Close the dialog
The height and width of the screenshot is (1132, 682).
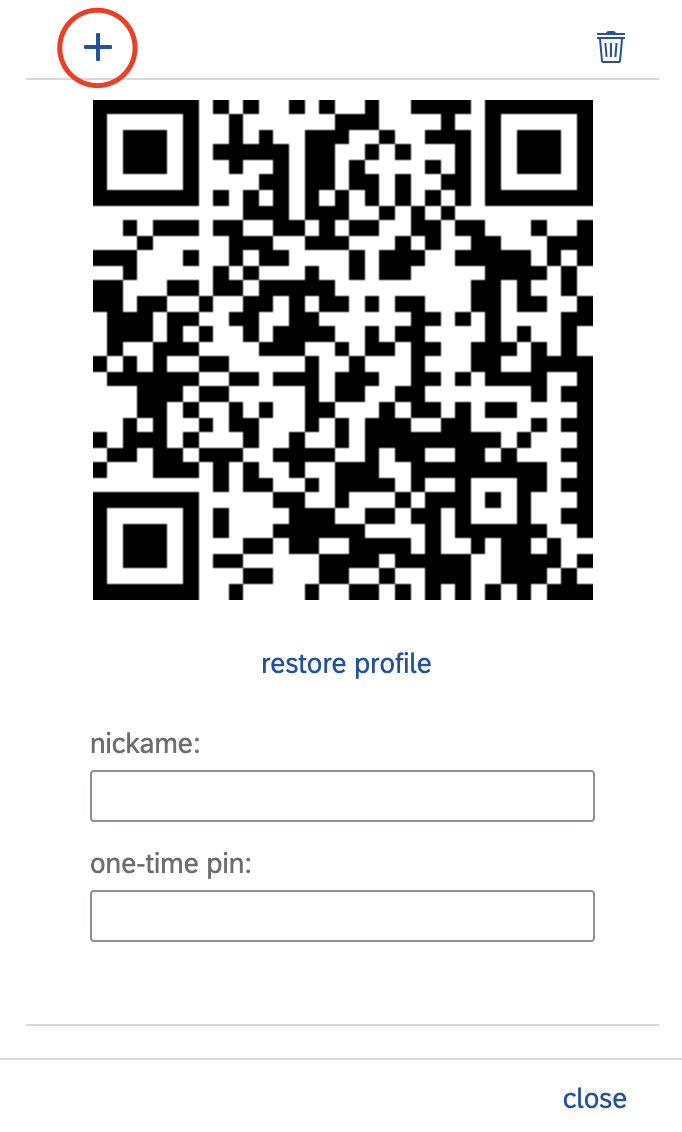pyautogui.click(x=594, y=1098)
